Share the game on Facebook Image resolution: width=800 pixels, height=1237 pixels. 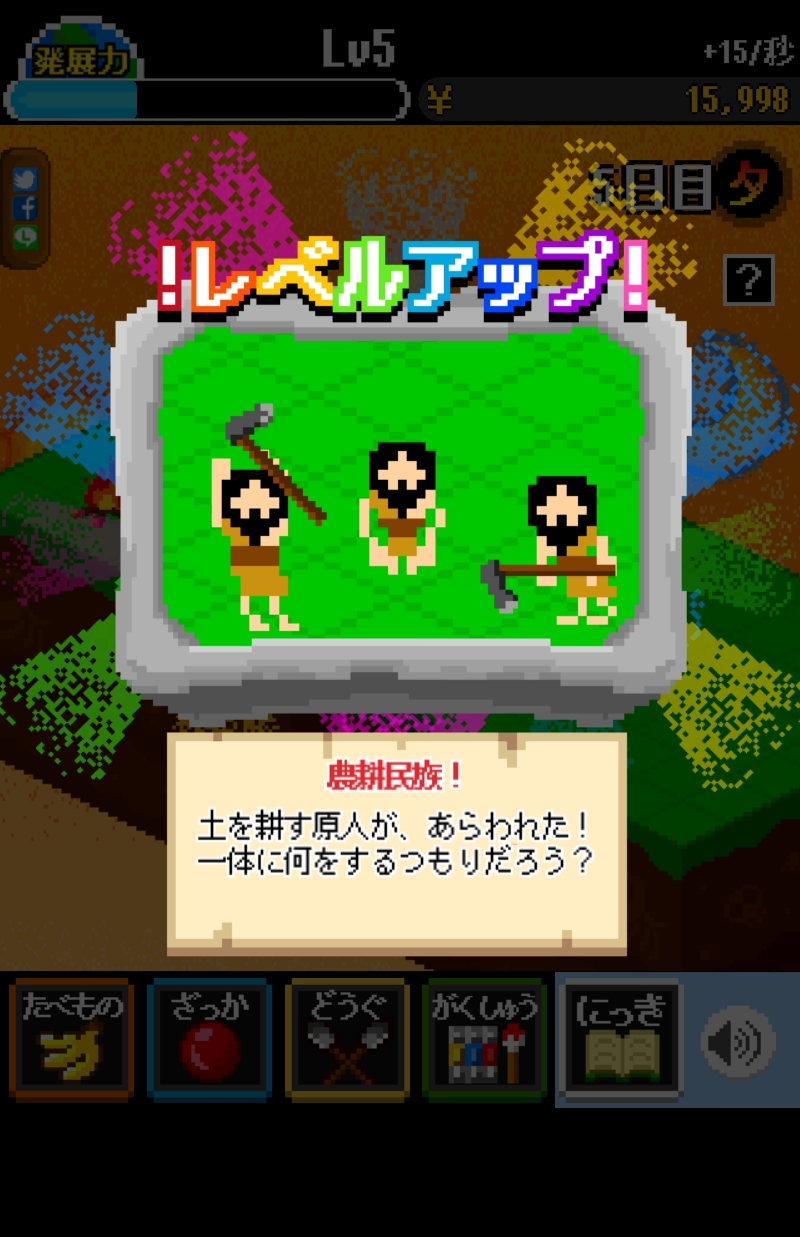(26, 209)
